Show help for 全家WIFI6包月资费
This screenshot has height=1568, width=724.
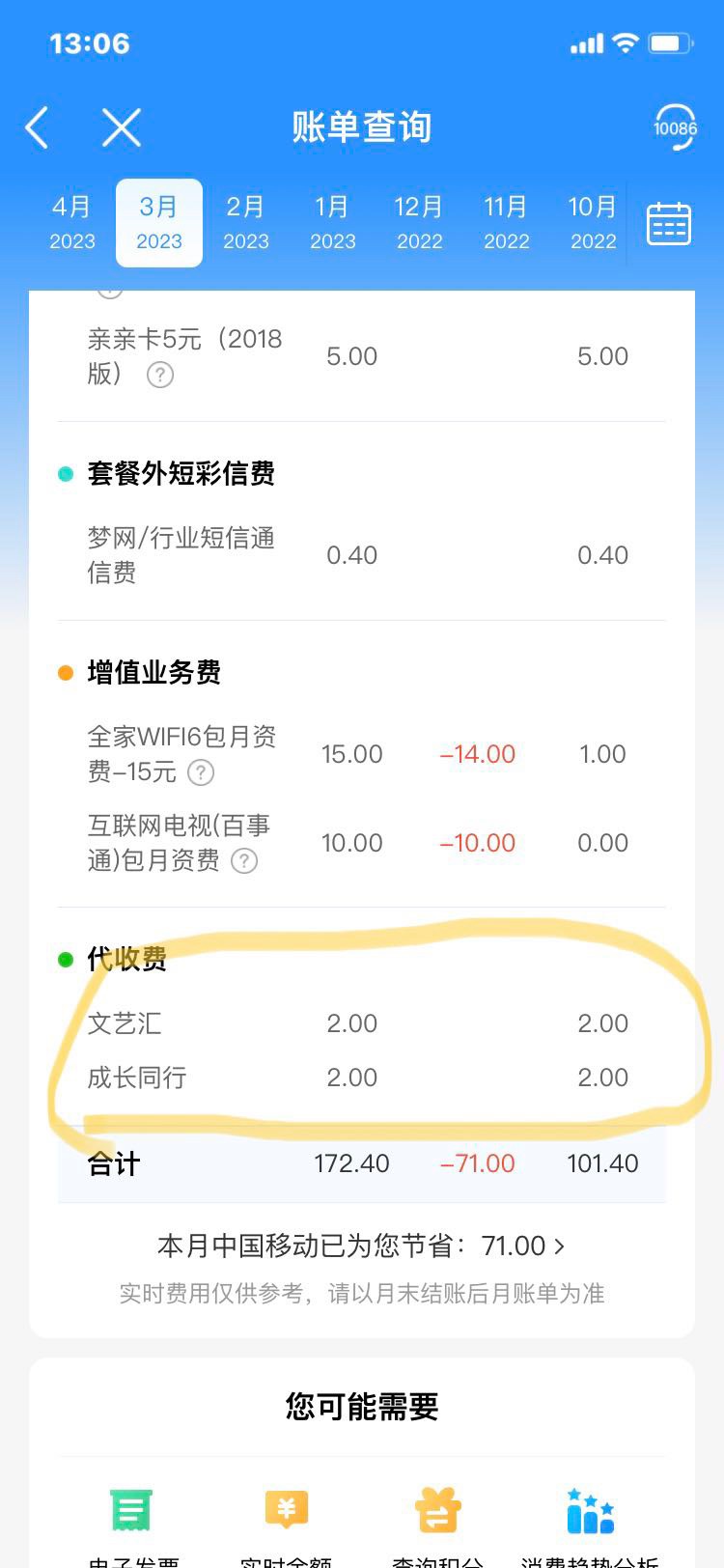click(x=201, y=772)
